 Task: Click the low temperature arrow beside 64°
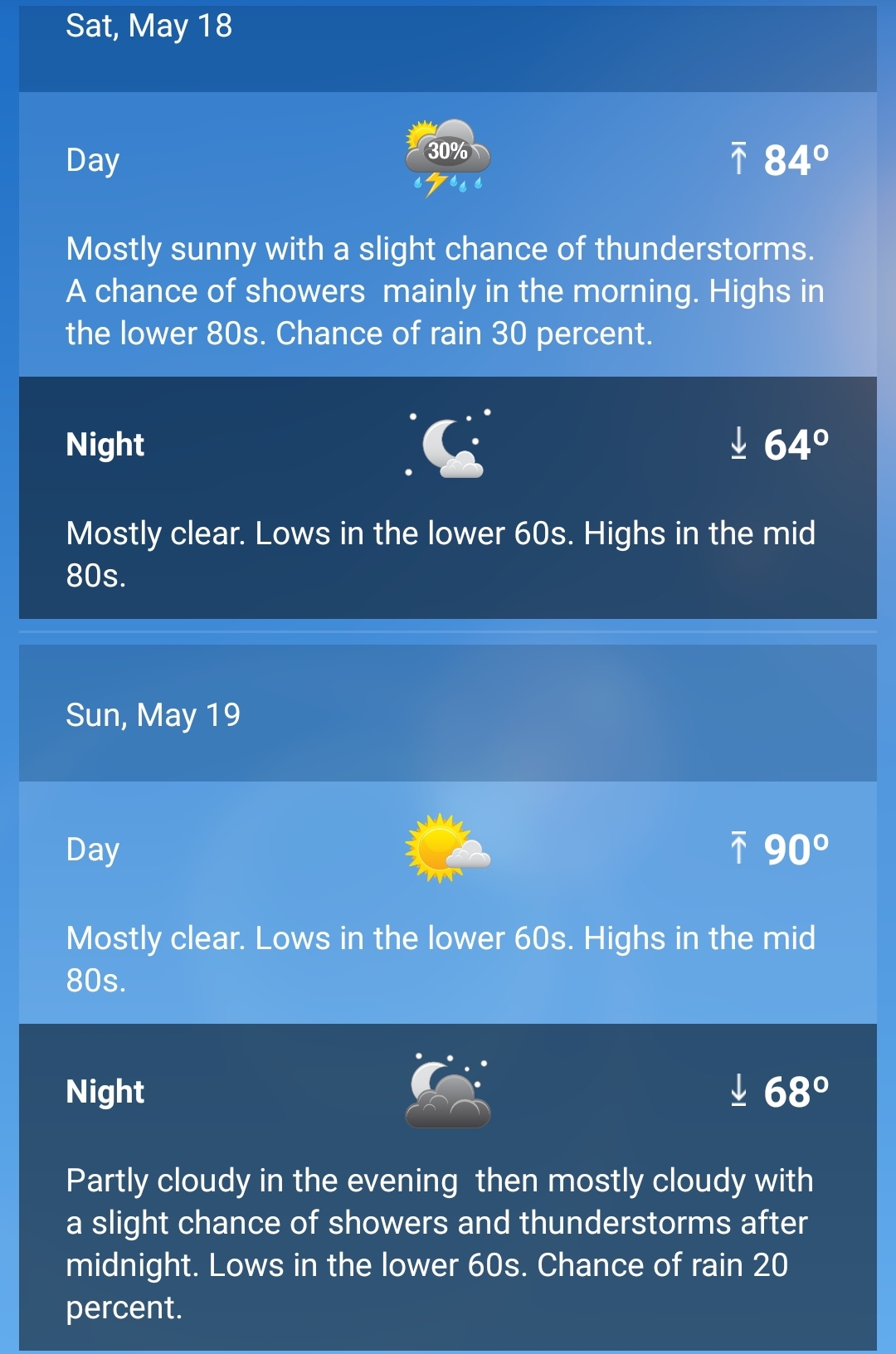(738, 445)
